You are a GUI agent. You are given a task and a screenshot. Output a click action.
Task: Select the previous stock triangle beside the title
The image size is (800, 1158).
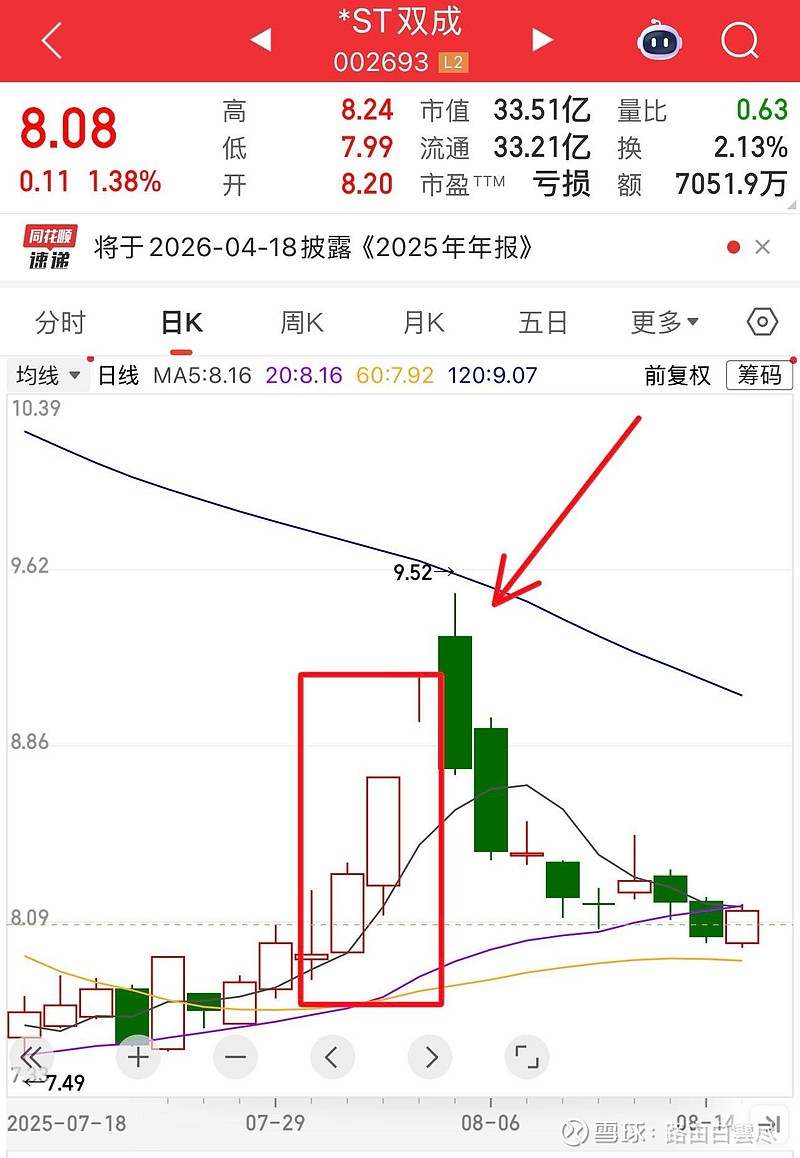[262, 38]
